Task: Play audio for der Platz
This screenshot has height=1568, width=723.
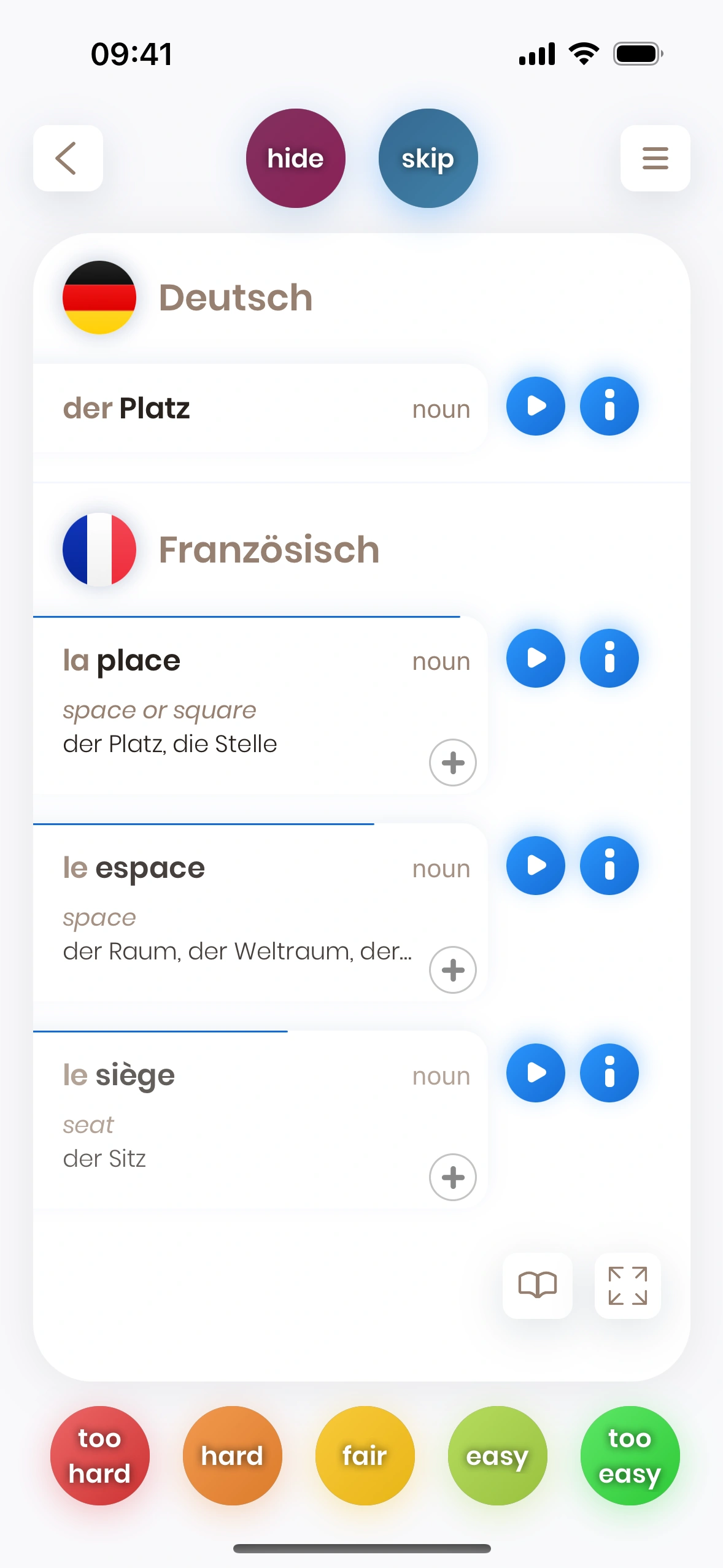Action: 535,406
